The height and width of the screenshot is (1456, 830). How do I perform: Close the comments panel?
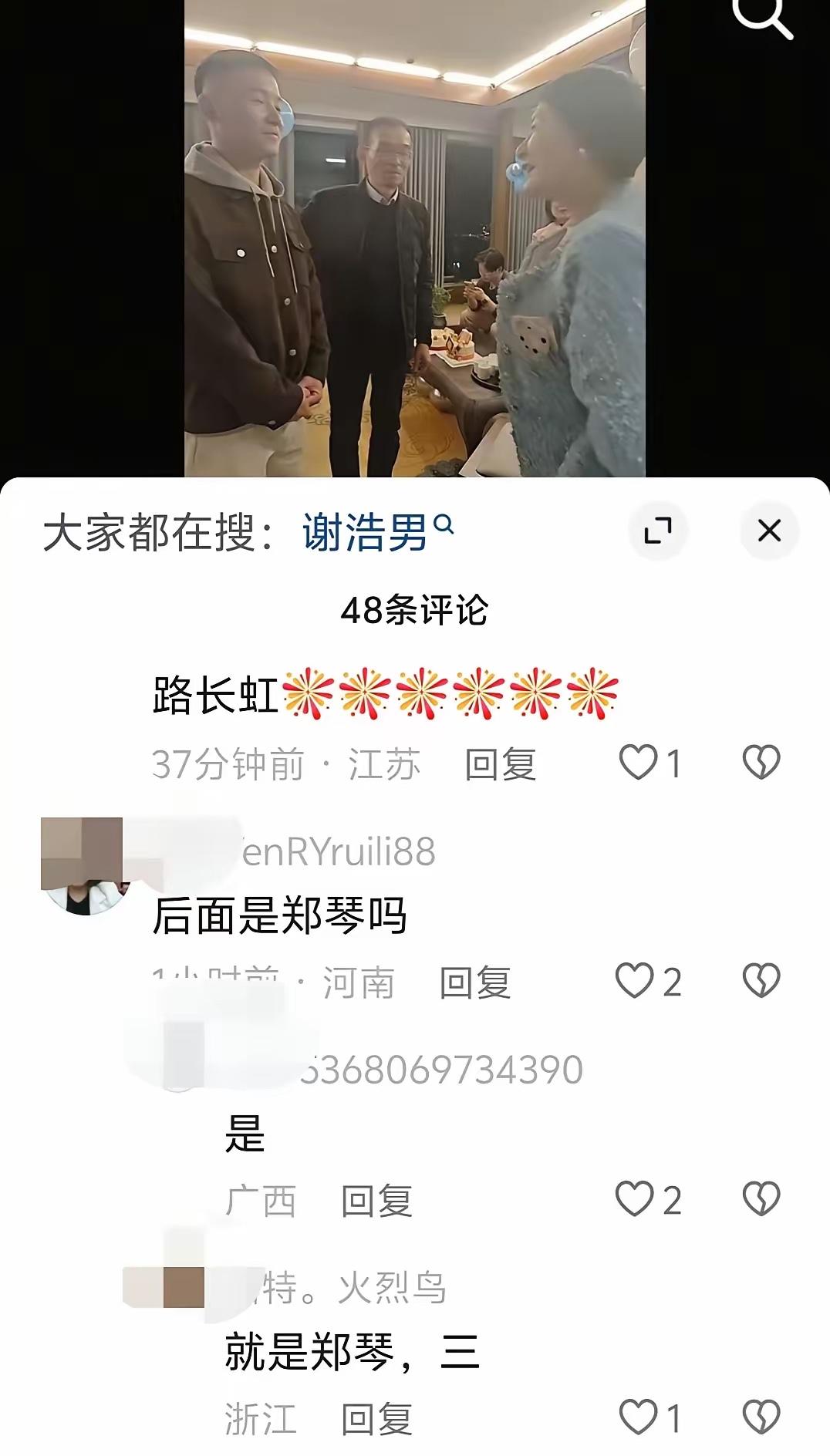click(x=769, y=531)
